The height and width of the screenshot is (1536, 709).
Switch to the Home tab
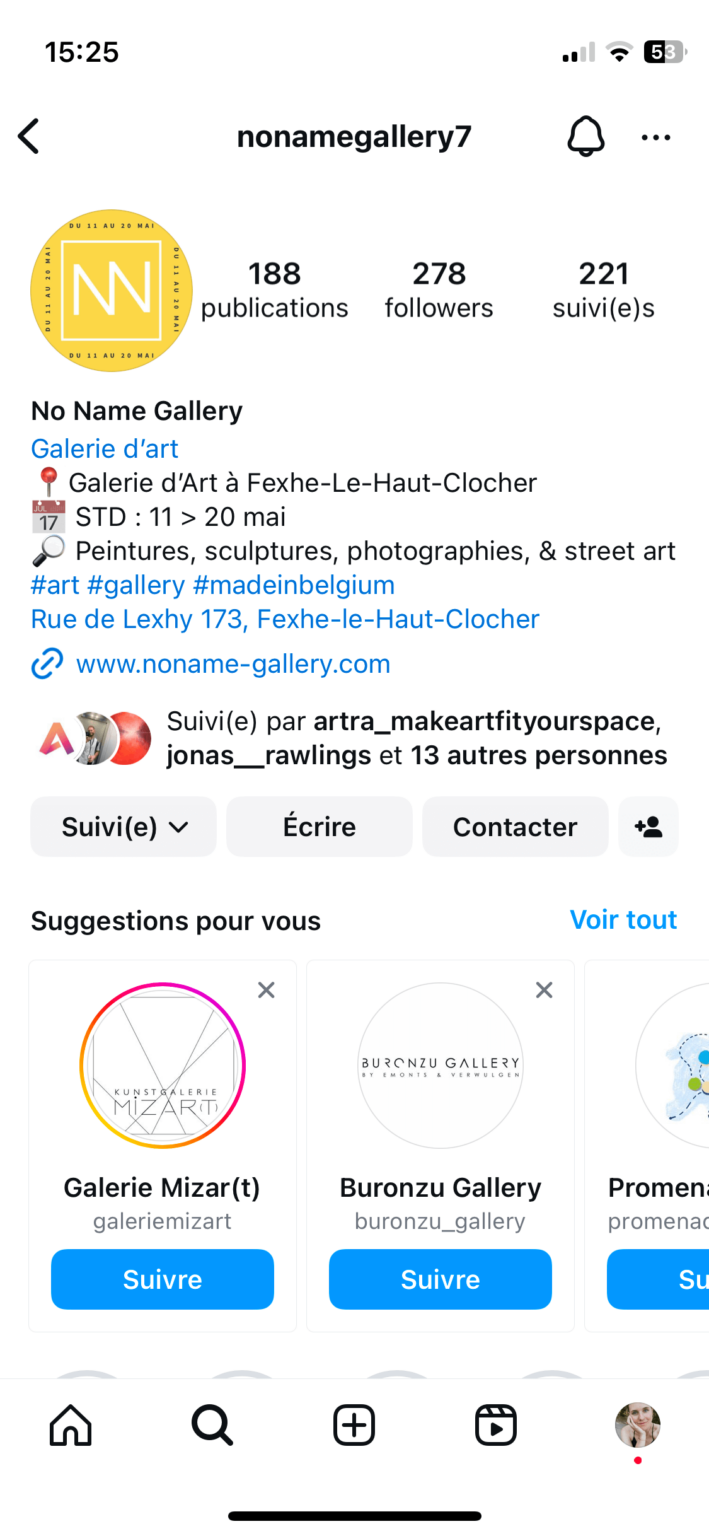pyautogui.click(x=70, y=1425)
